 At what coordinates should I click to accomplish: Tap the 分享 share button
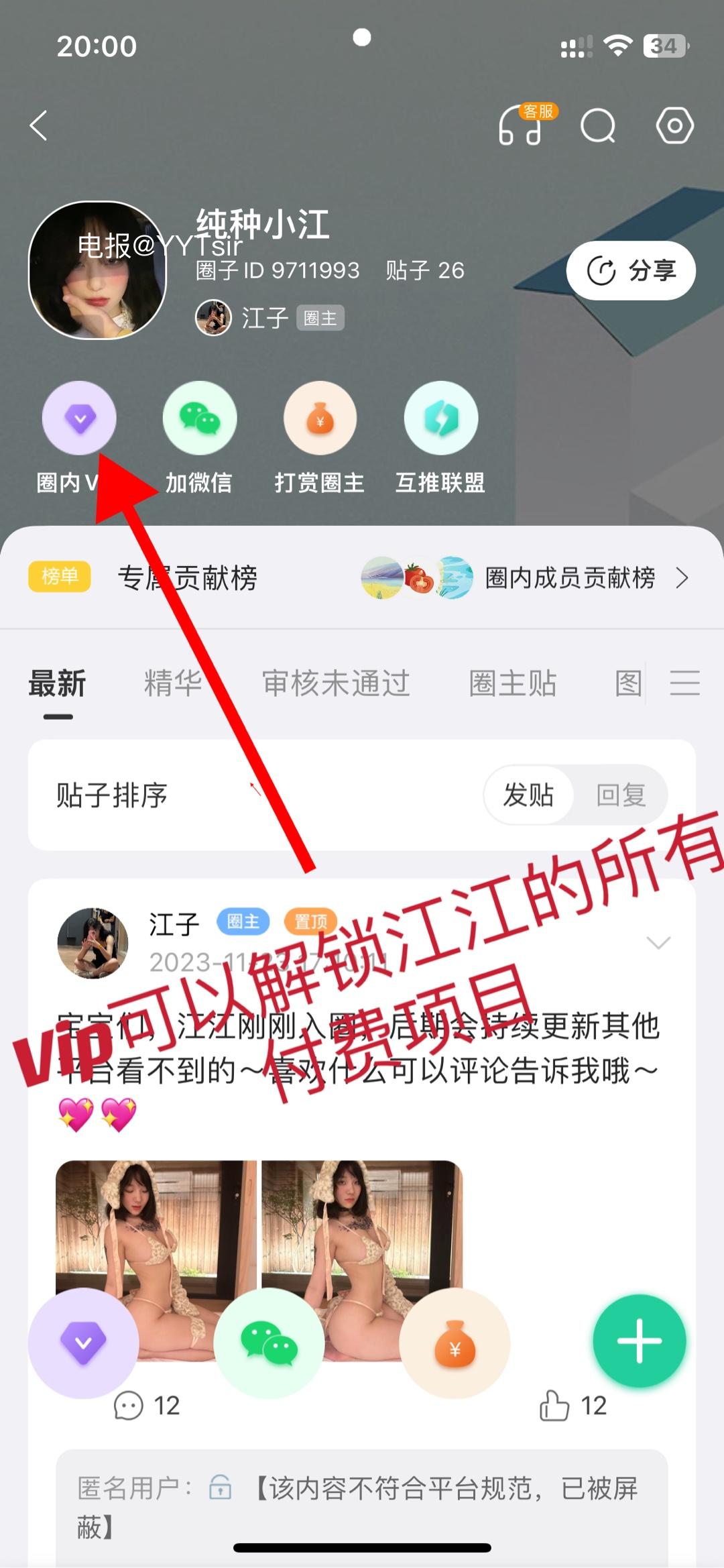[631, 270]
